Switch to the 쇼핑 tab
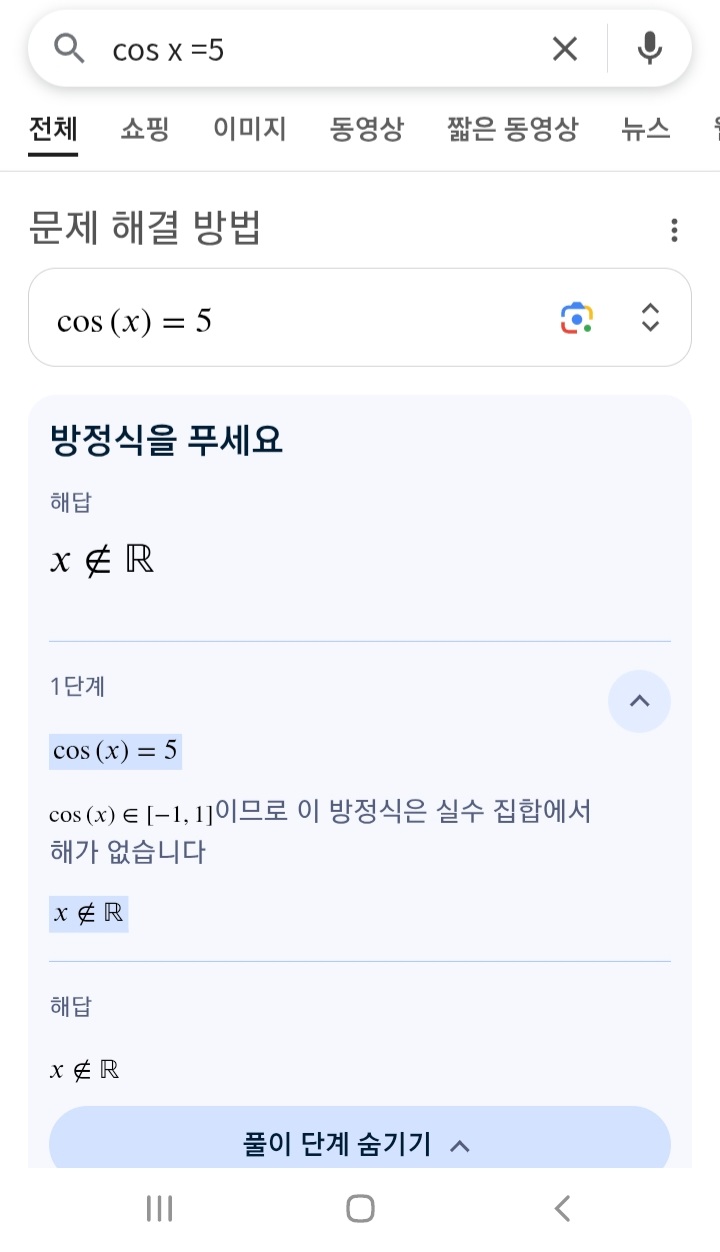 pos(145,129)
